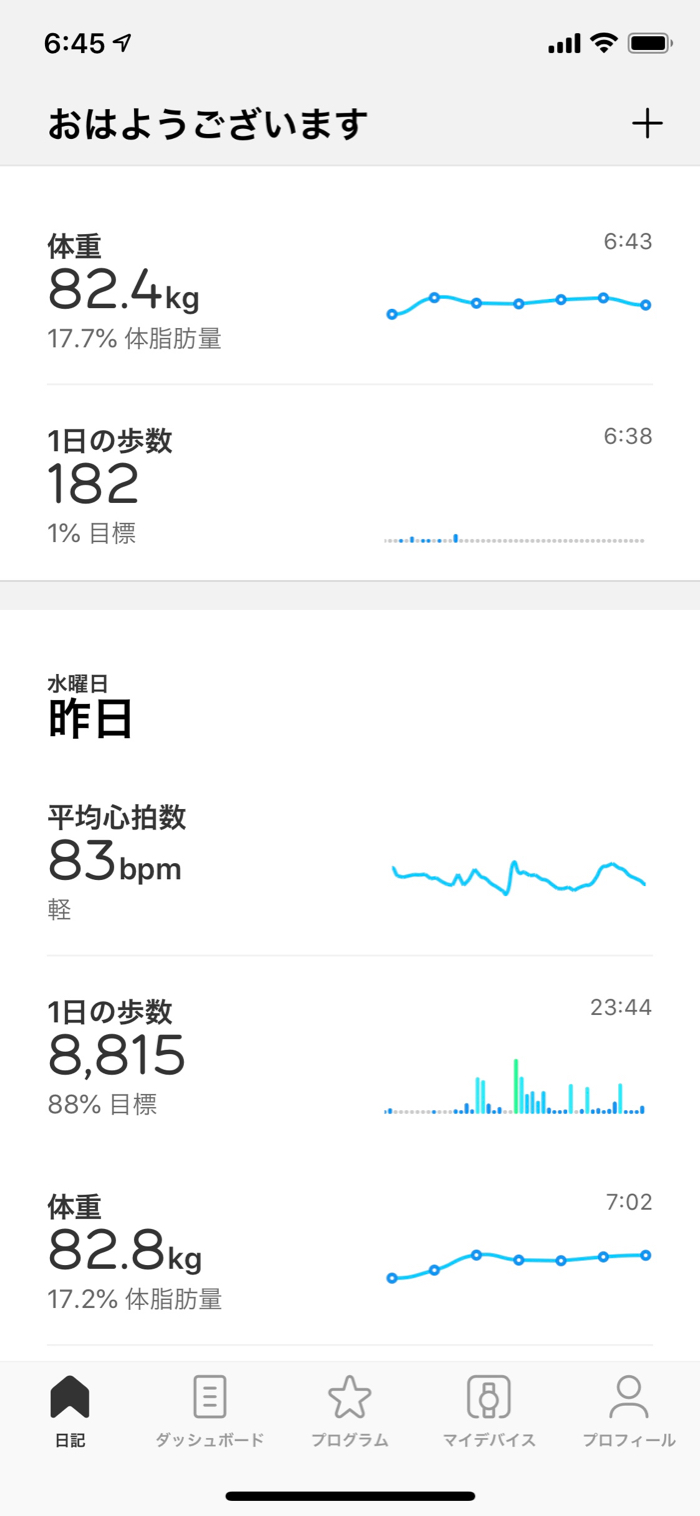Go to the プログラム tab

tap(350, 1411)
